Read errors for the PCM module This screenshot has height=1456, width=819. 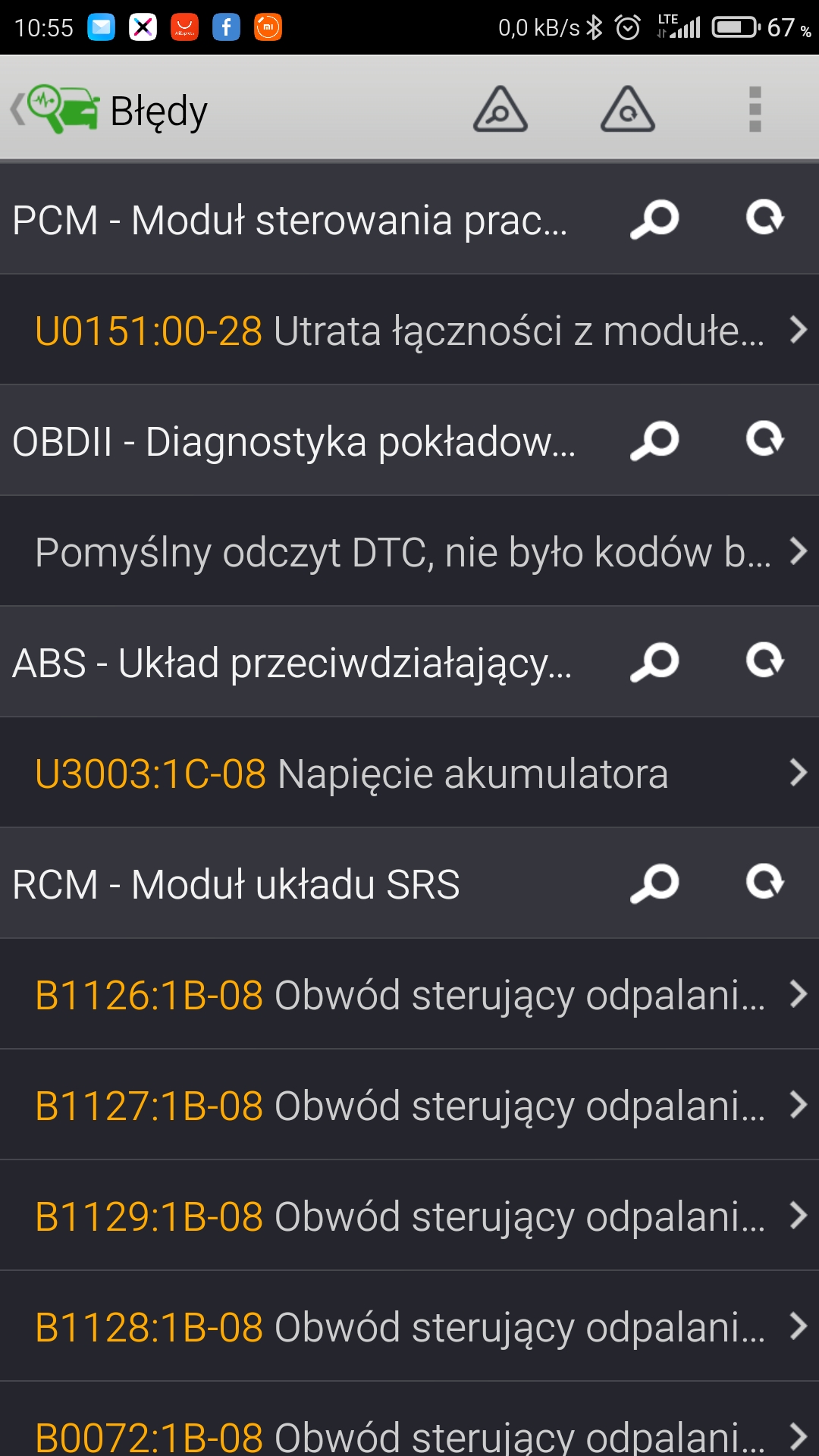[x=654, y=220]
